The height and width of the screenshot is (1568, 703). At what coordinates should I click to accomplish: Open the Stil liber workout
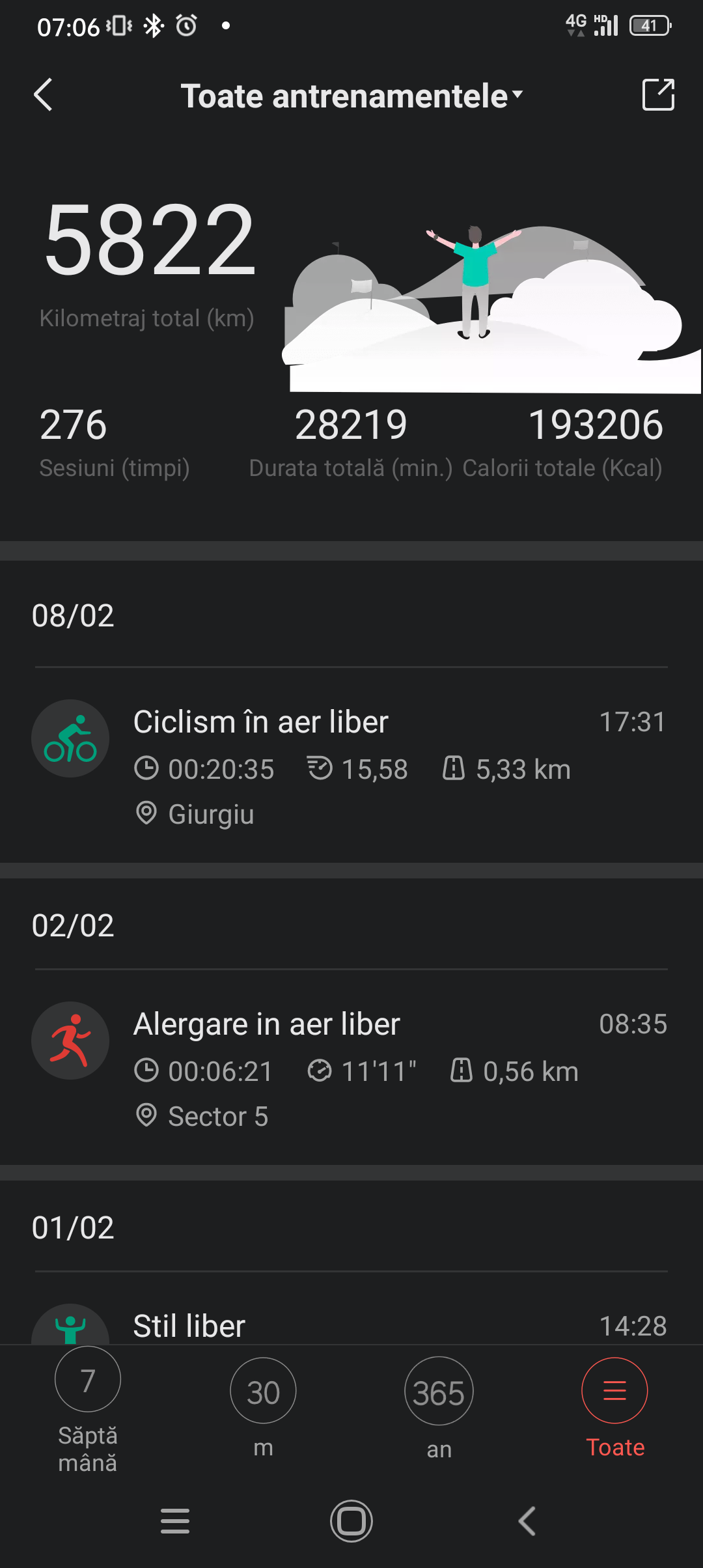[351, 1326]
